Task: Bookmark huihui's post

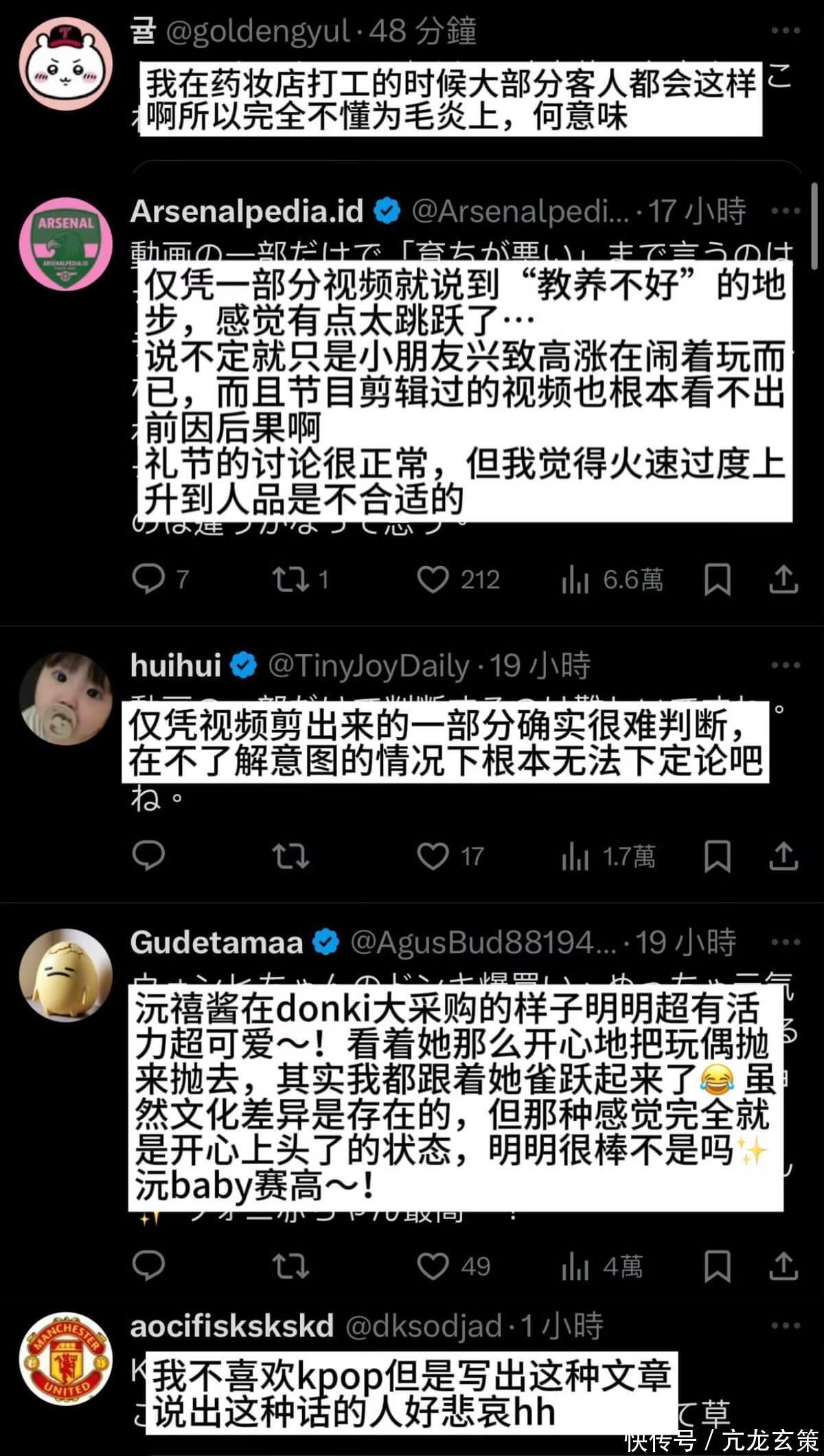Action: (717, 856)
